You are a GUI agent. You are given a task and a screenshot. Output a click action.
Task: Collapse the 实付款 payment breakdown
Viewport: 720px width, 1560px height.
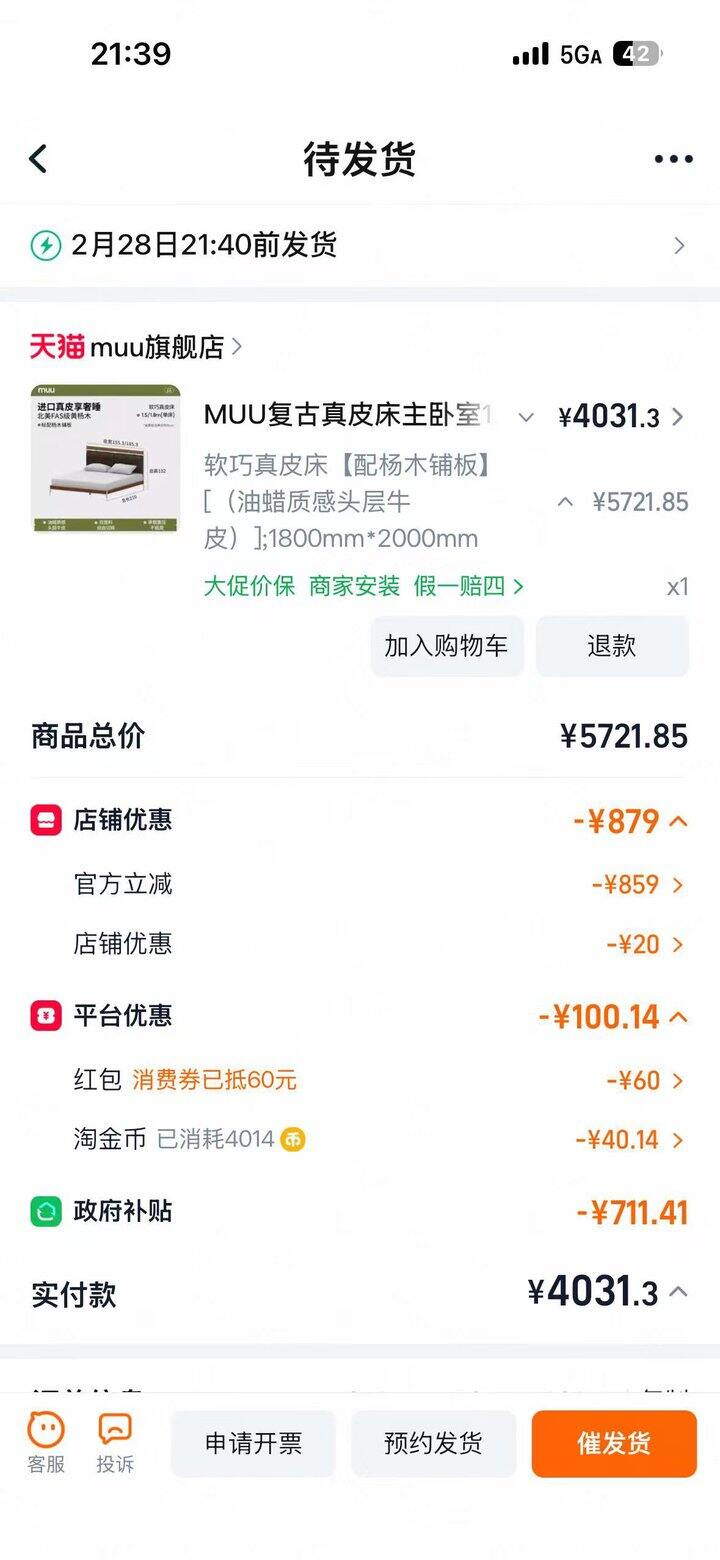[679, 1293]
